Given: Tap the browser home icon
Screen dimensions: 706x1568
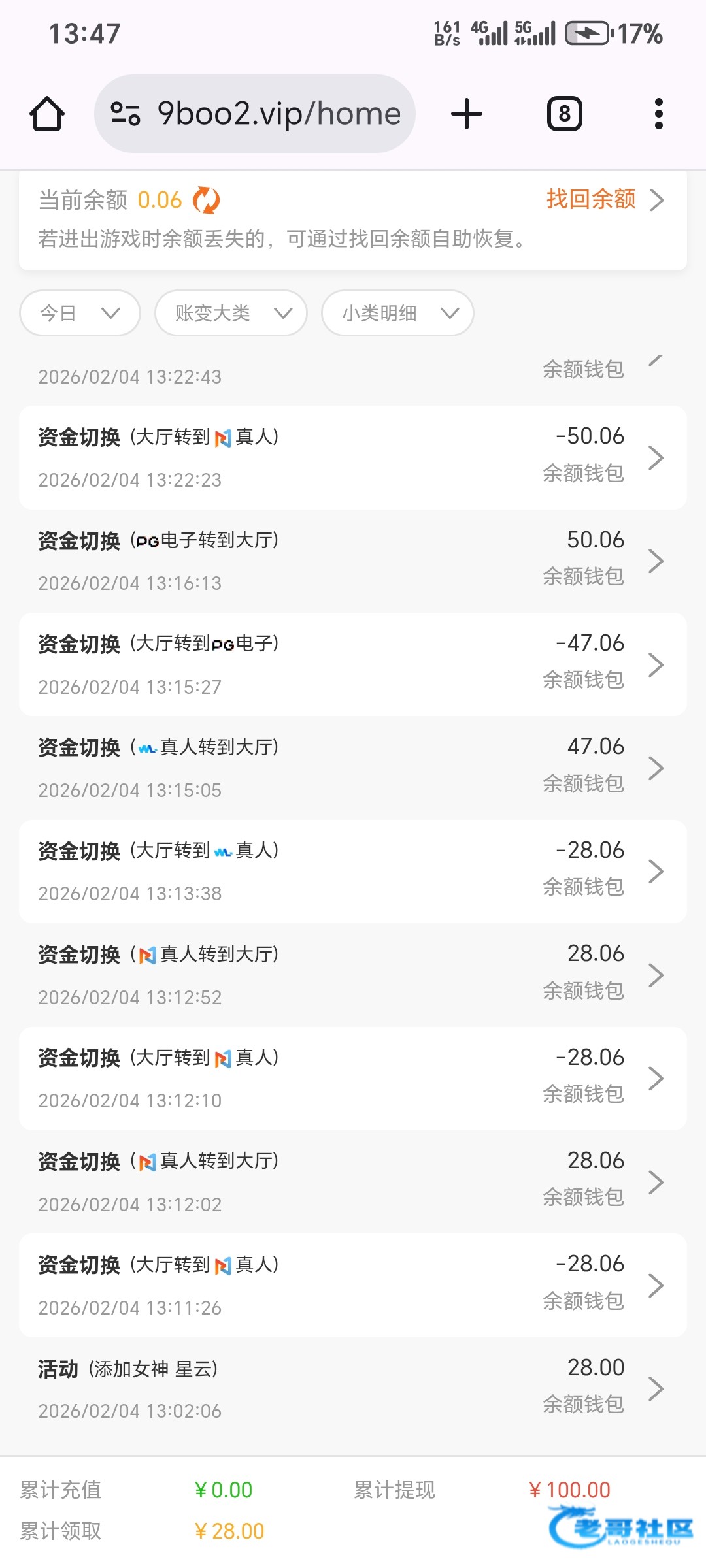Looking at the screenshot, I should tap(47, 114).
